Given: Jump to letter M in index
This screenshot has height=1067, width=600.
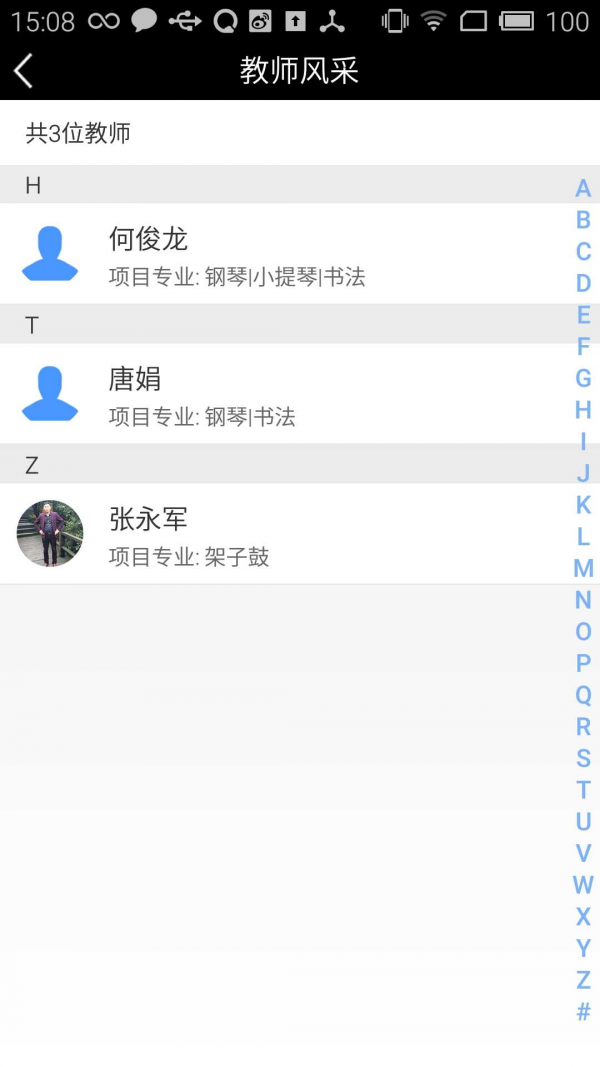Looking at the screenshot, I should pos(583,568).
